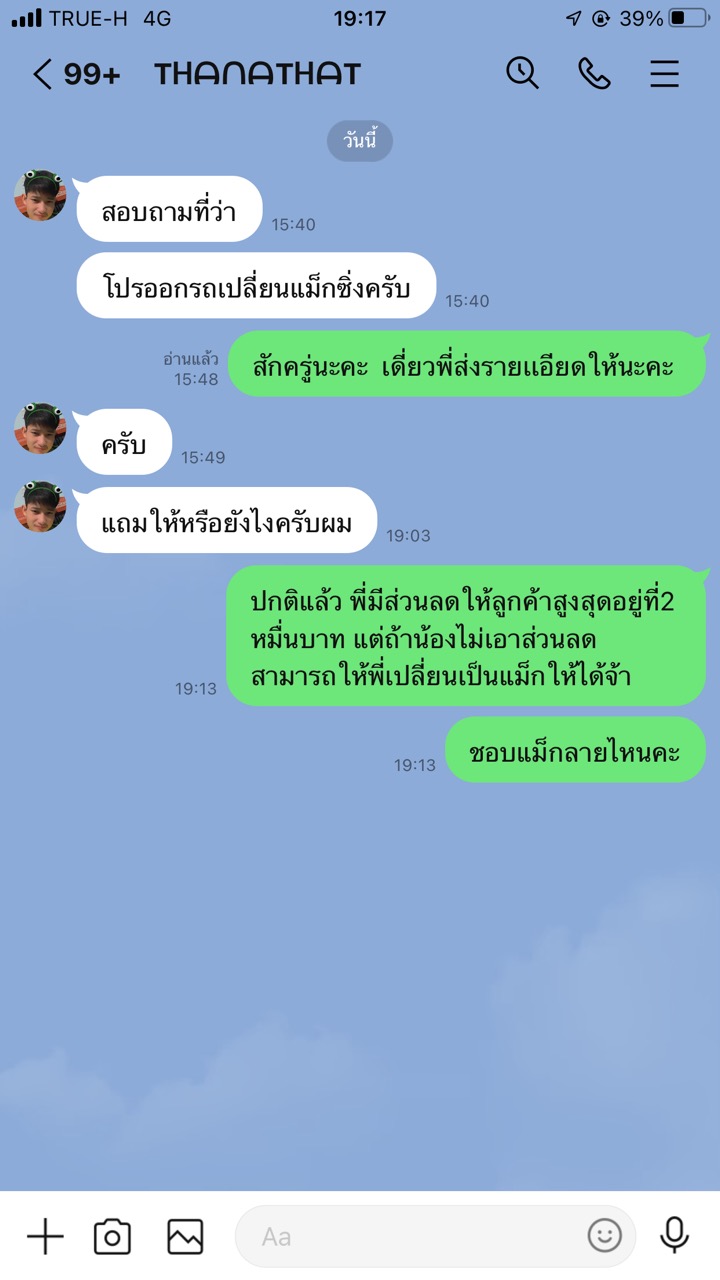Record a voice message with microphone
This screenshot has height=1280, width=720.
pos(675,1236)
